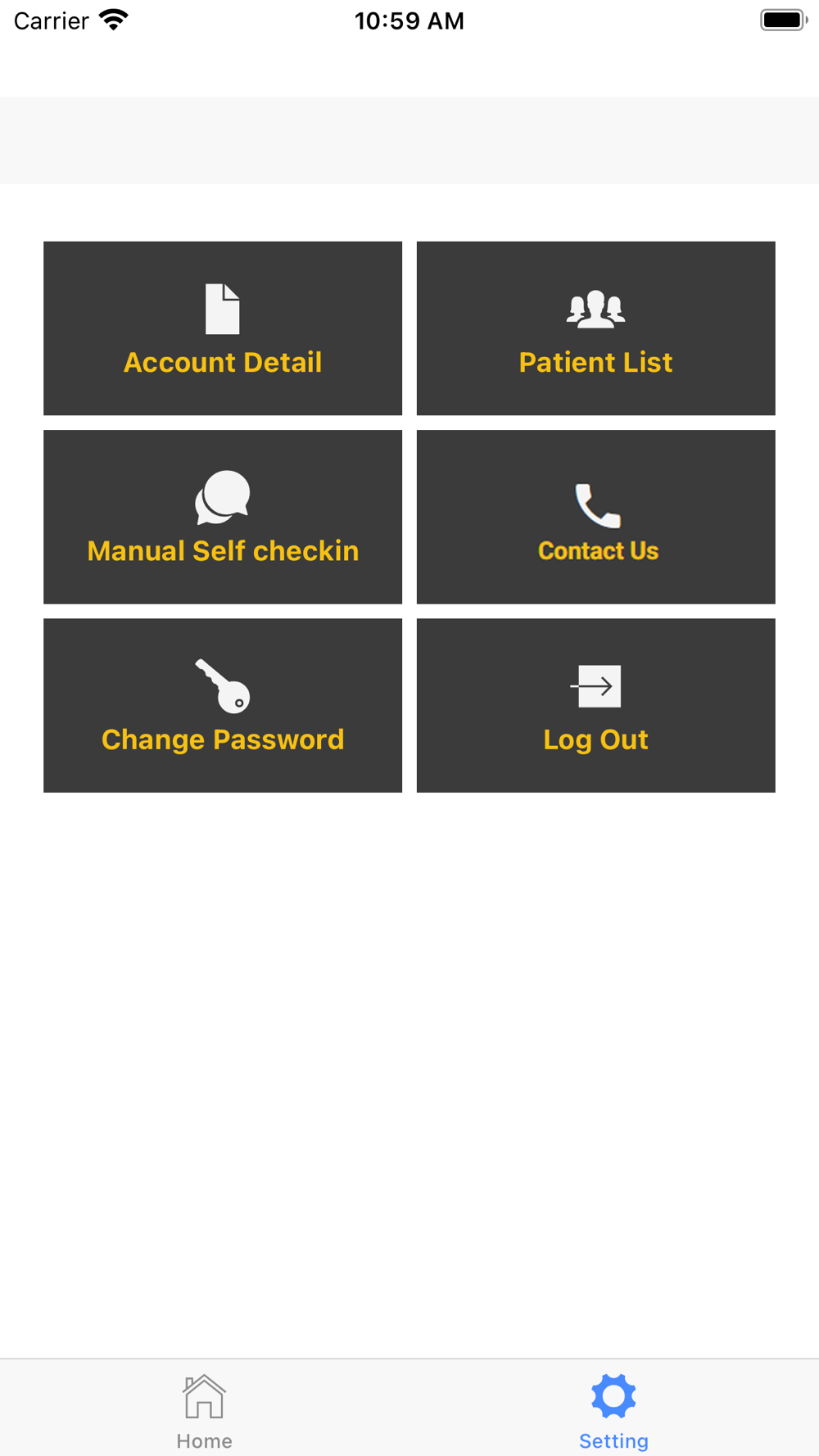This screenshot has width=819, height=1456.
Task: Select the Setting tab
Action: pos(613,1412)
